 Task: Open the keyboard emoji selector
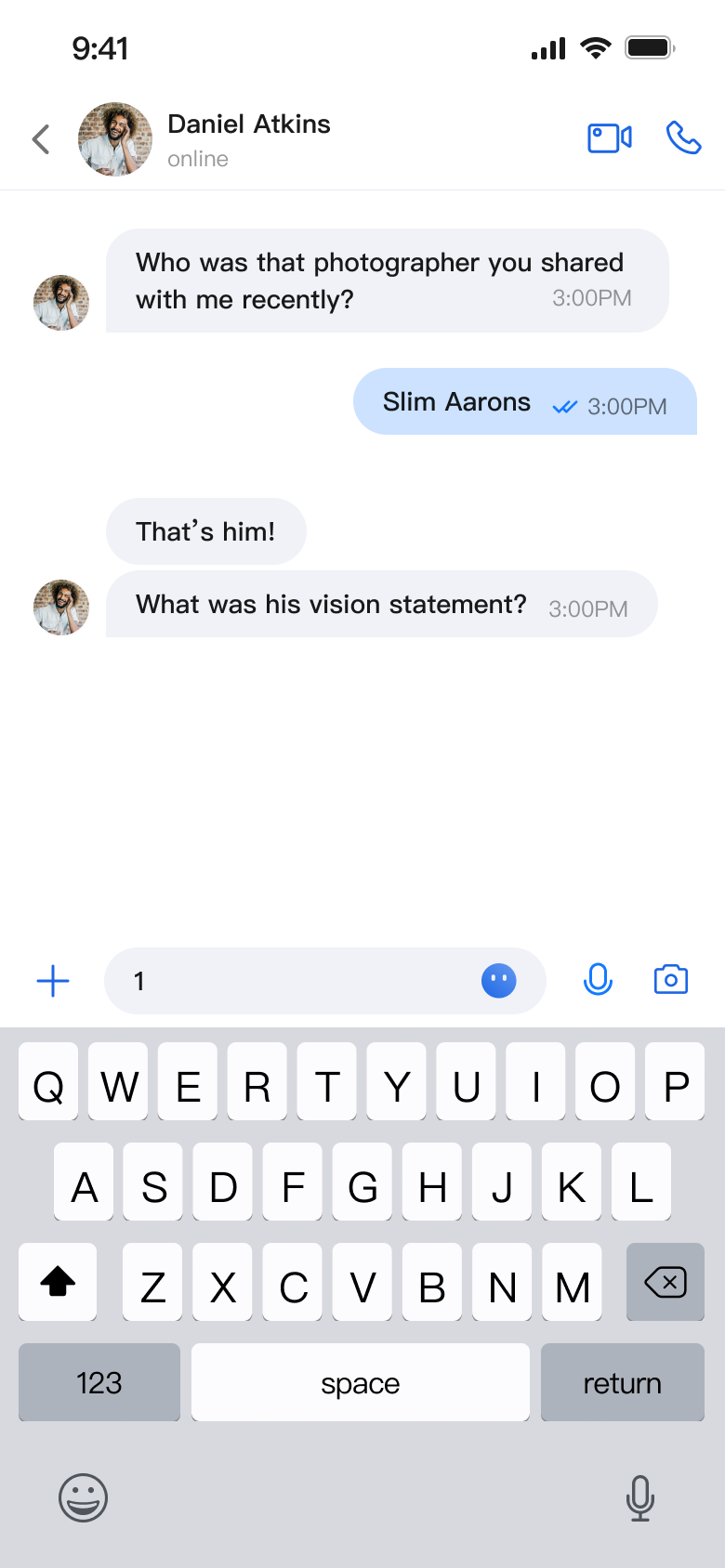click(x=84, y=1497)
